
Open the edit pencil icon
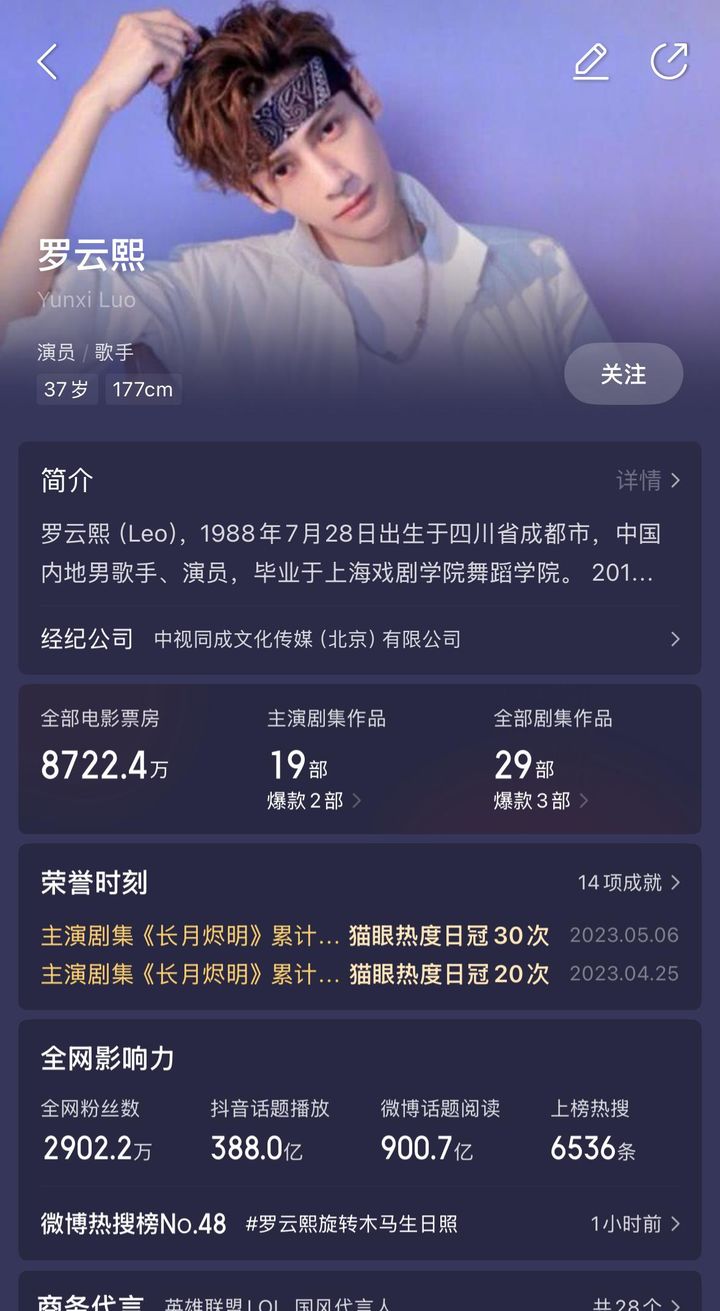pyautogui.click(x=590, y=62)
